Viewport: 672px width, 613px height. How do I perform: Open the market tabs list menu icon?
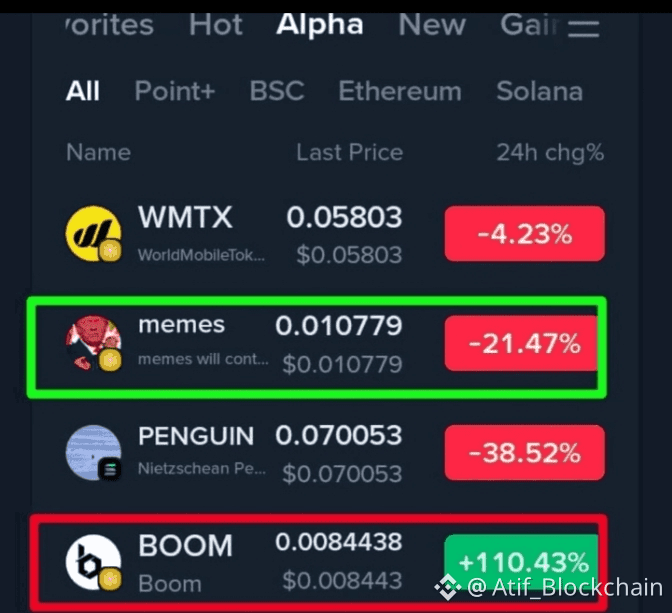click(x=583, y=28)
